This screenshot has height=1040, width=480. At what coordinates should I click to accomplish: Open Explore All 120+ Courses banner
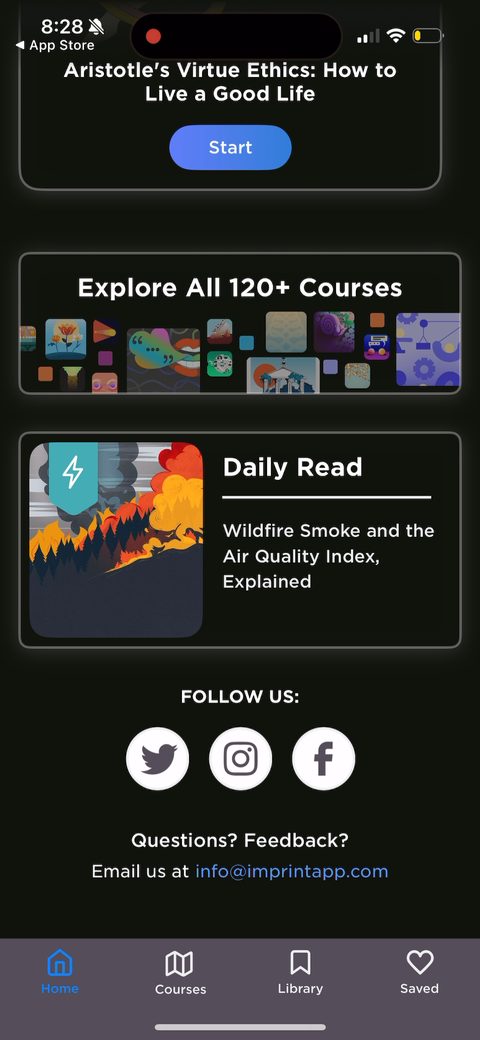pos(240,323)
